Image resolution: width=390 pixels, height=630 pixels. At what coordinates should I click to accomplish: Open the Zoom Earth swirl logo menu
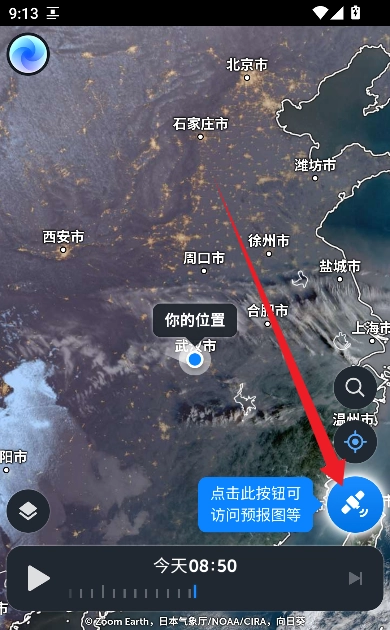[x=28, y=54]
